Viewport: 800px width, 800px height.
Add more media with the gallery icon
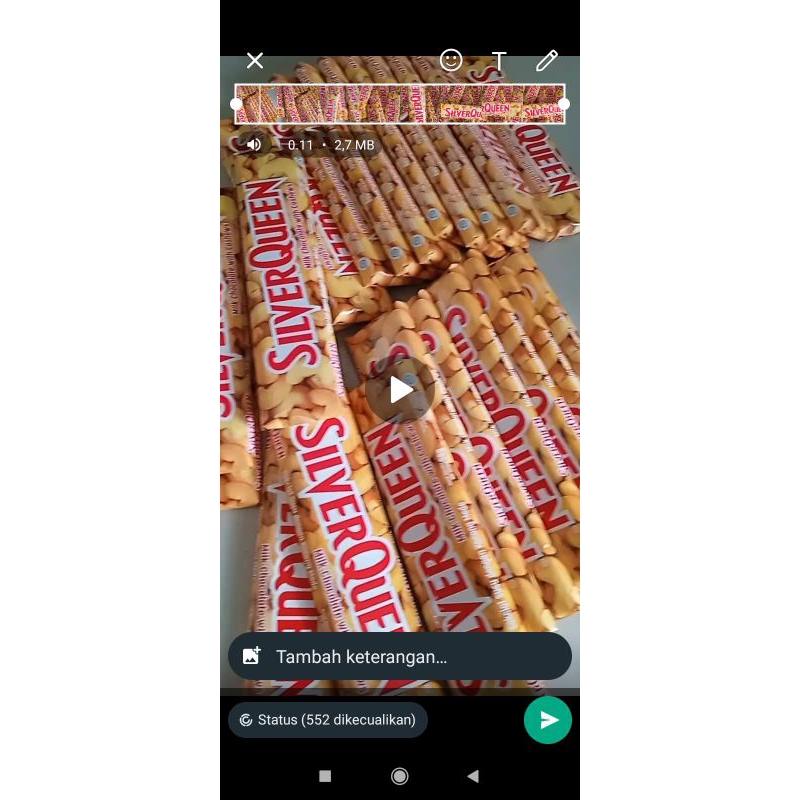(252, 657)
